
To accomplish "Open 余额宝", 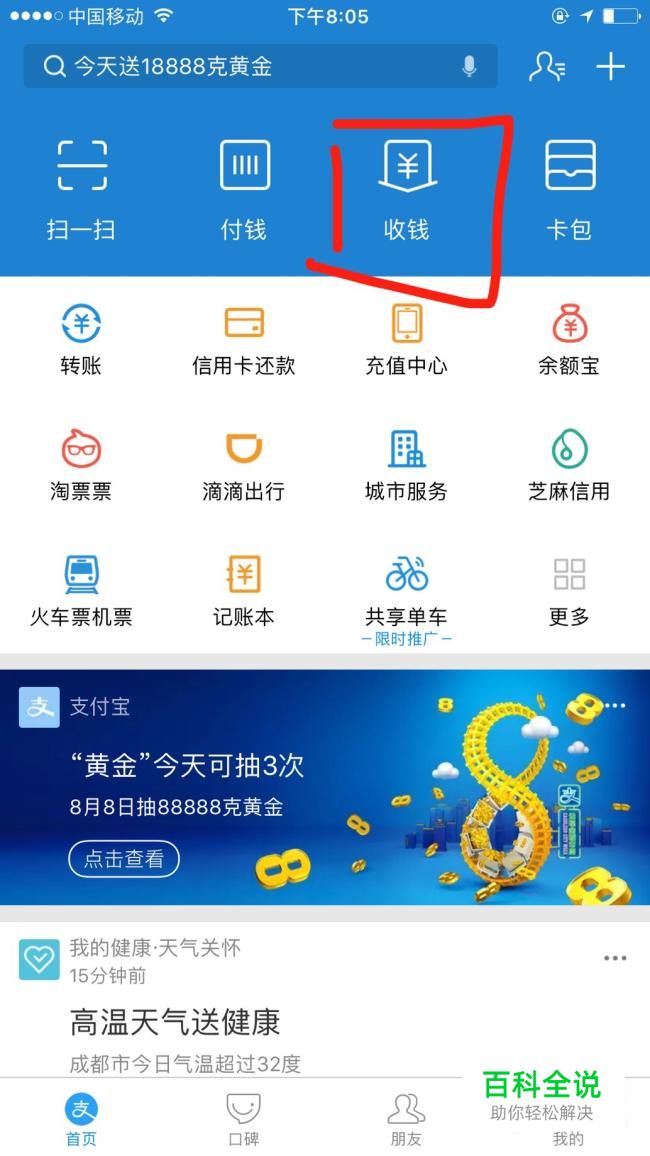I will click(569, 340).
